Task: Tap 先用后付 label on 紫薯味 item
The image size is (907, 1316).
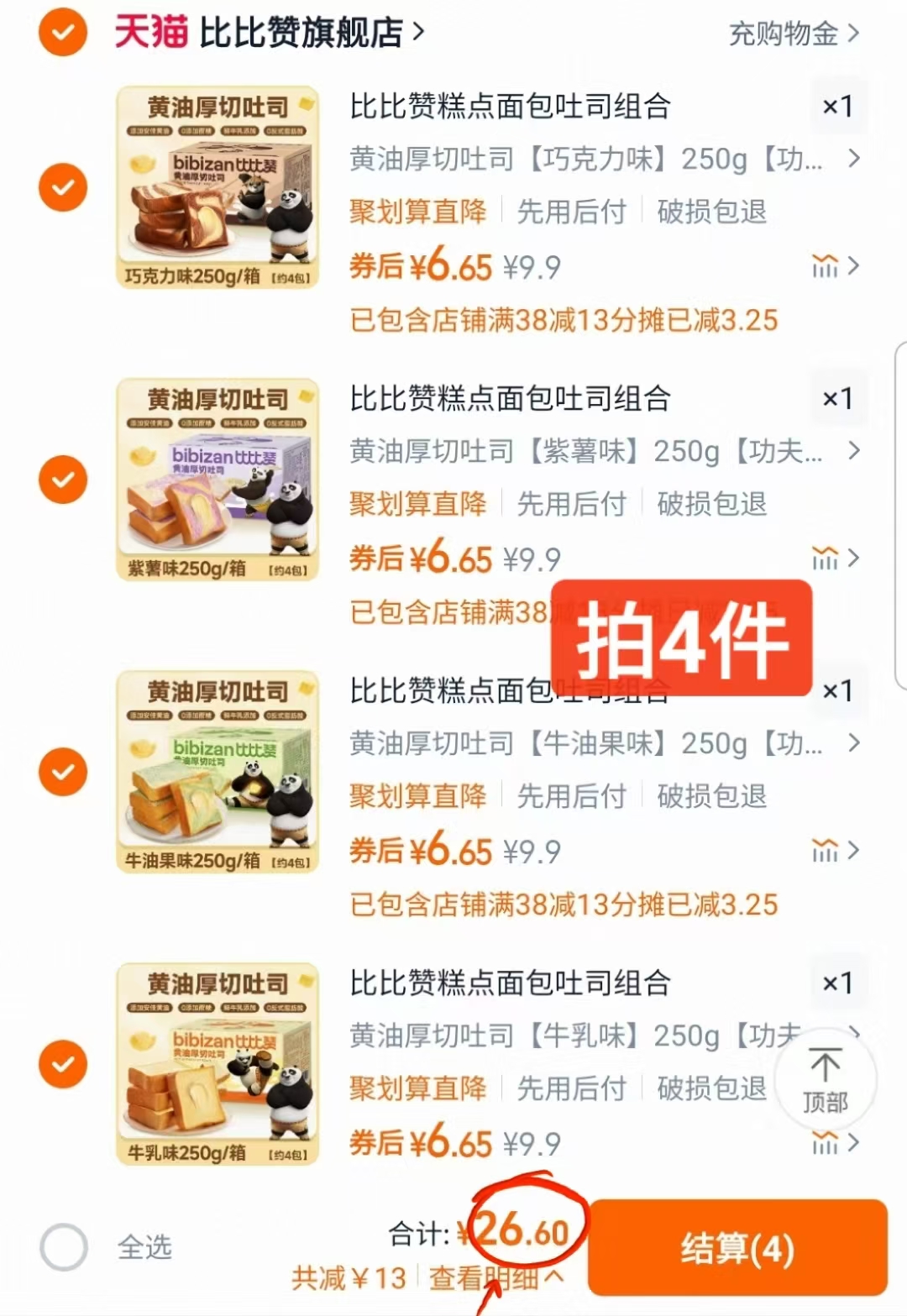Action: 573,505
